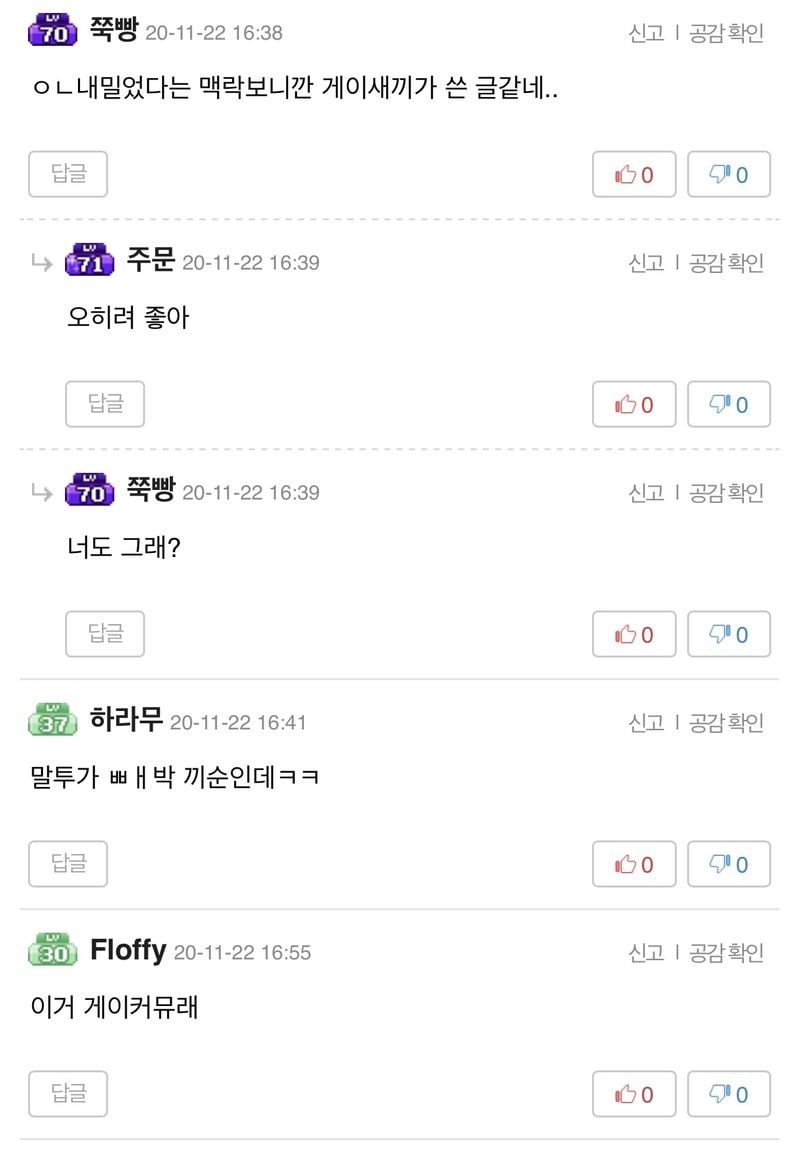800x1151 pixels.
Task: Dislike 쭉빵's 16:38 comment
Action: (729, 175)
